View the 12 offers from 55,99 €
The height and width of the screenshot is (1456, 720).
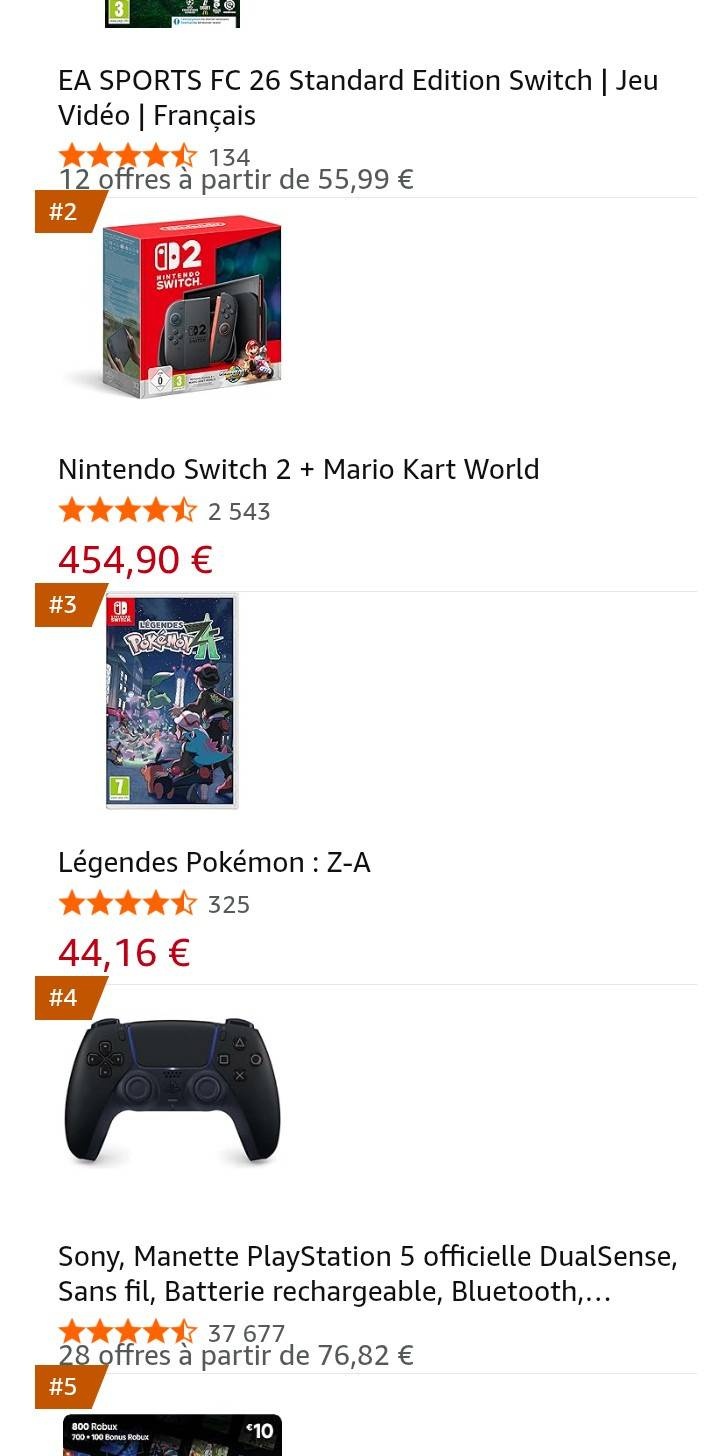[236, 180]
